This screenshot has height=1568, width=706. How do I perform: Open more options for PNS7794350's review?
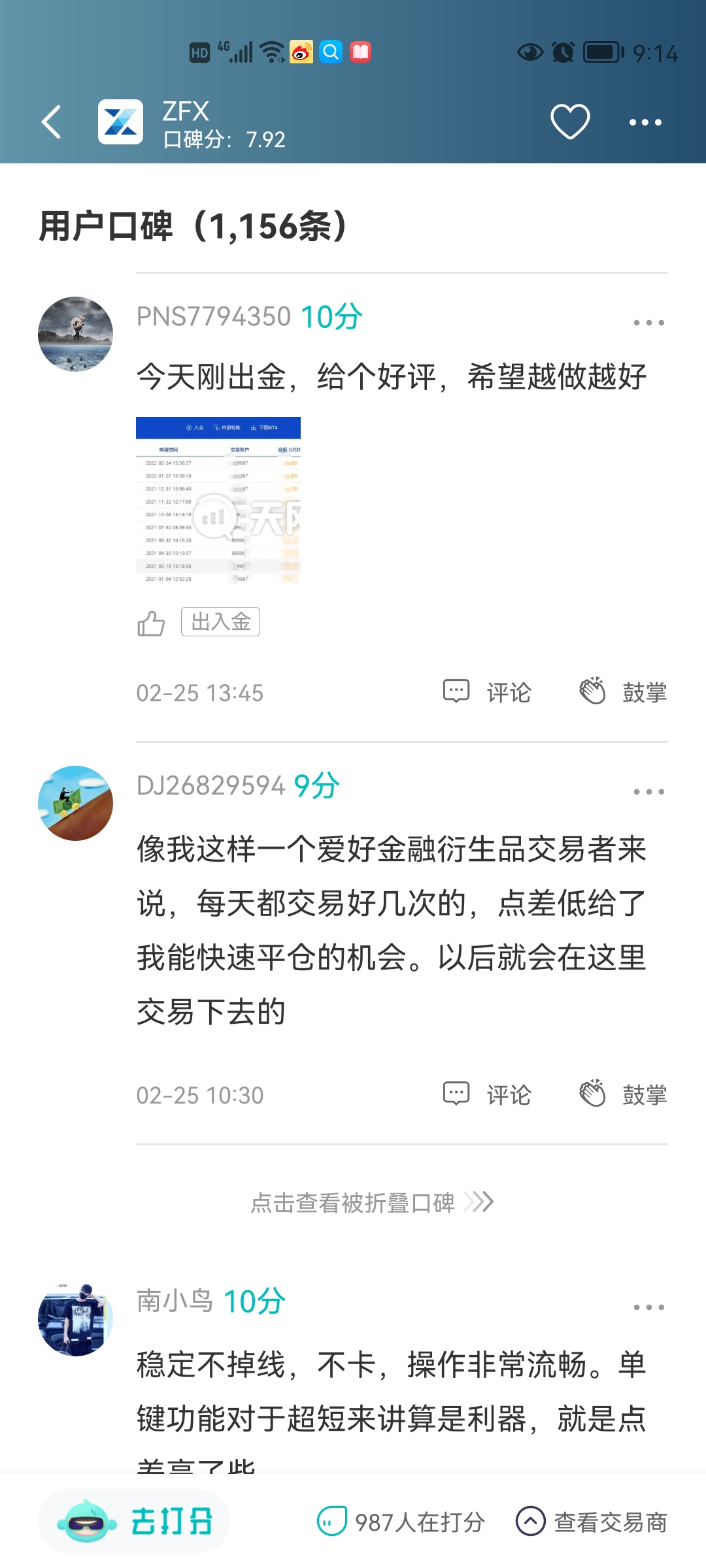(648, 323)
